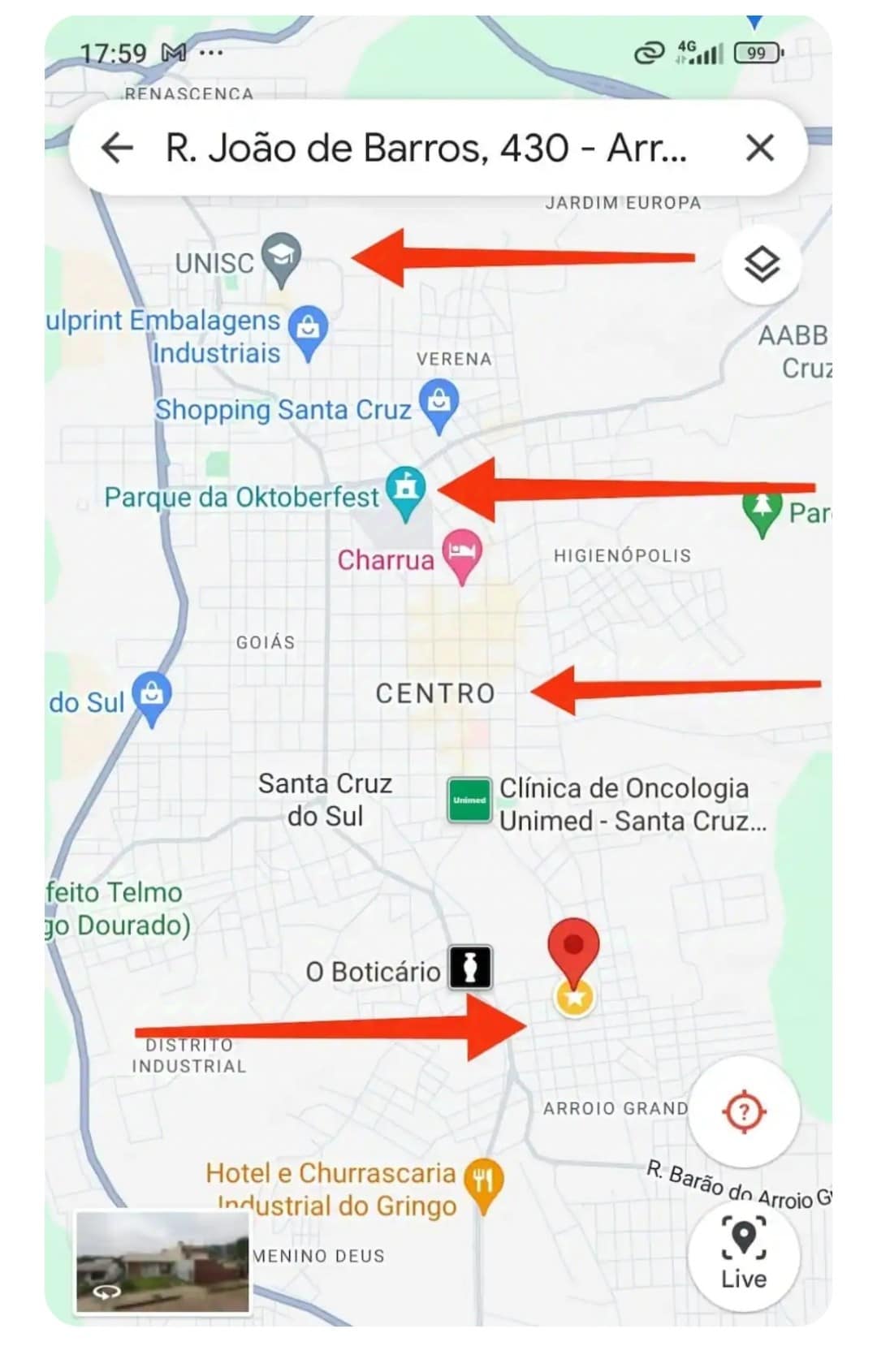Open the map layers button
This screenshot has width=877, height=1372.
tap(762, 265)
